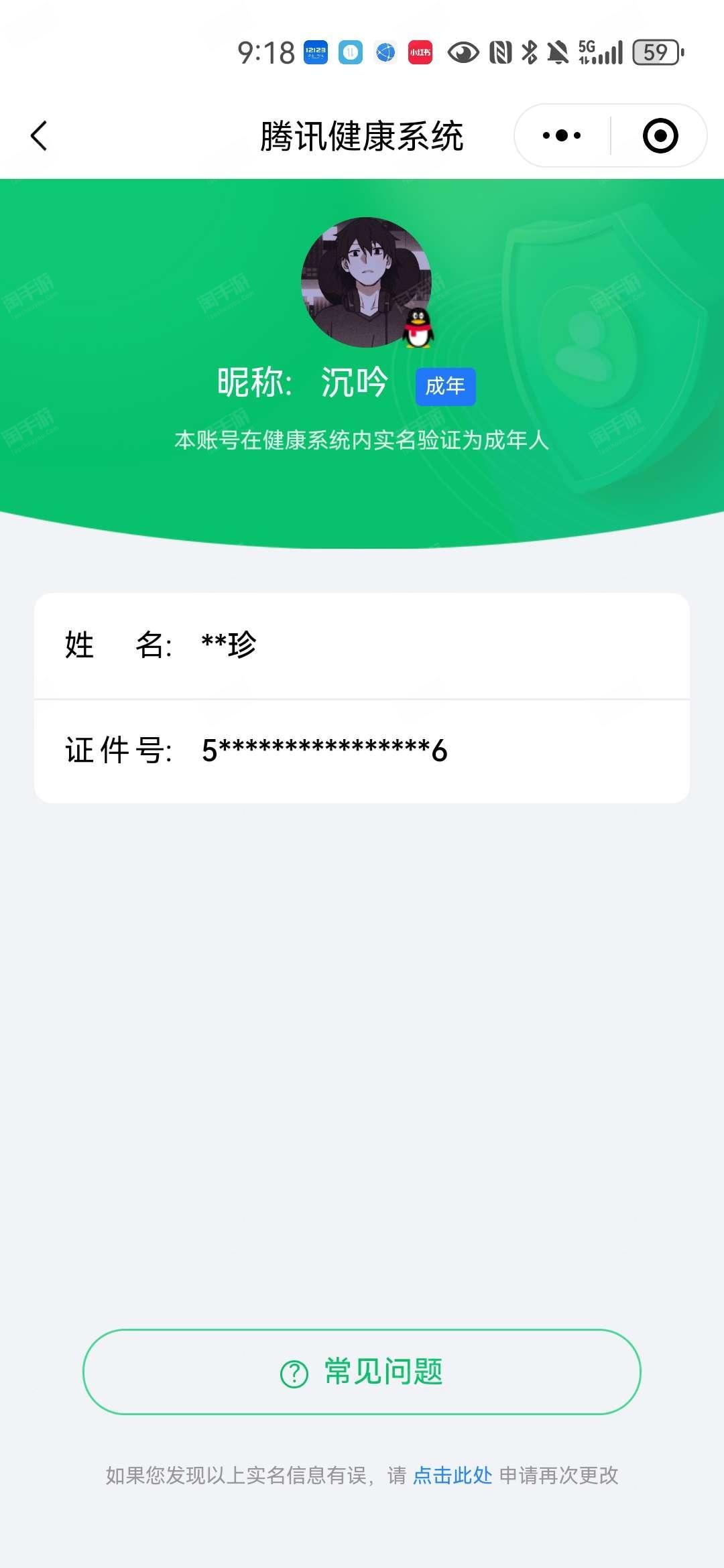Go back using the top-left arrow
This screenshot has width=724, height=1568.
(x=40, y=136)
